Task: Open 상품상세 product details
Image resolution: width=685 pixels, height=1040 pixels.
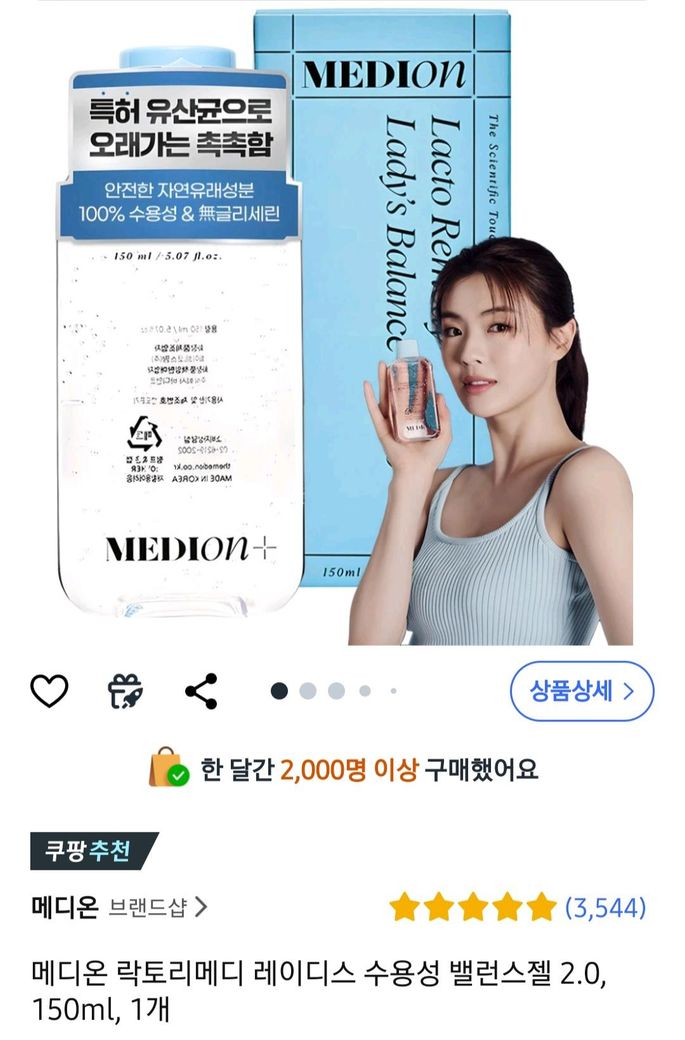Action: coord(582,691)
